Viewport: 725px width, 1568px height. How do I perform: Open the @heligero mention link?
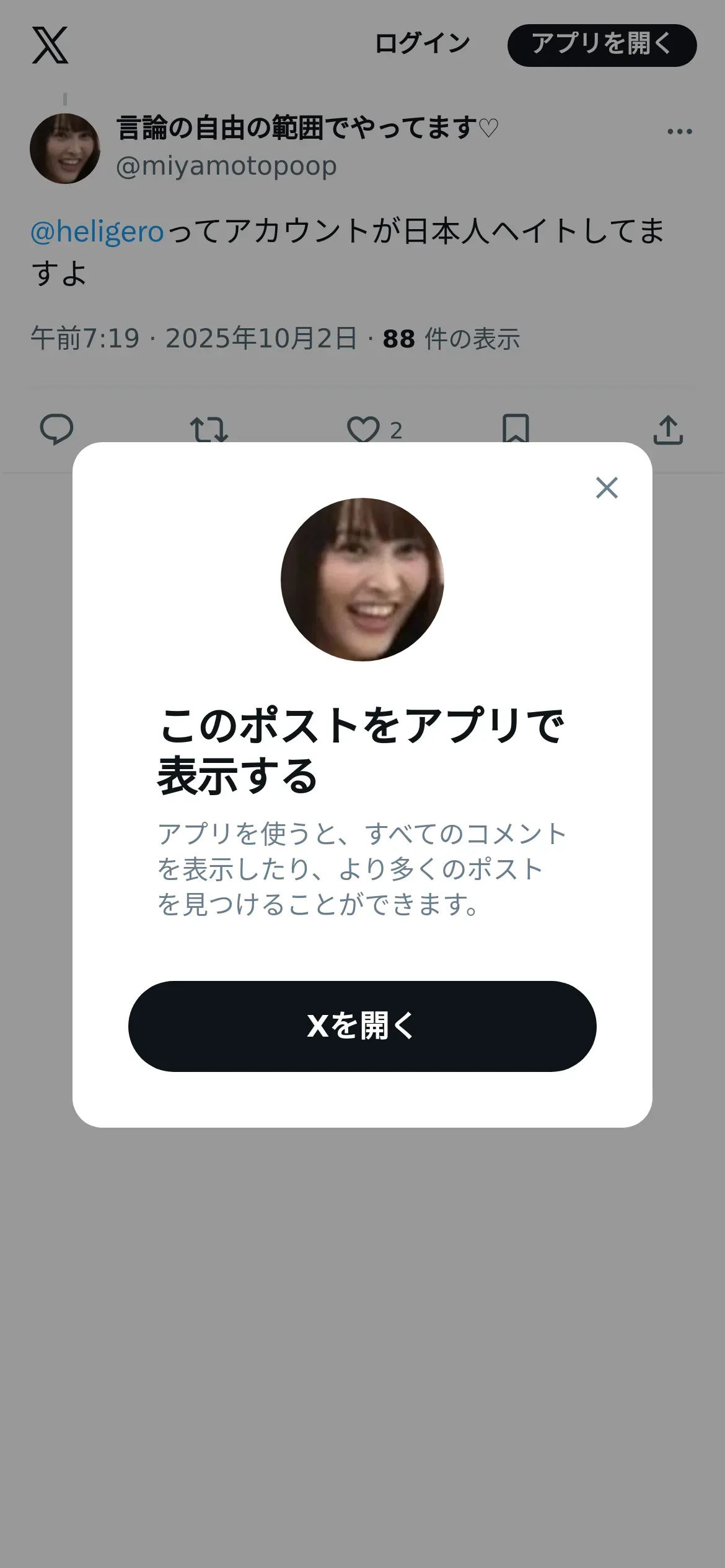pos(97,232)
